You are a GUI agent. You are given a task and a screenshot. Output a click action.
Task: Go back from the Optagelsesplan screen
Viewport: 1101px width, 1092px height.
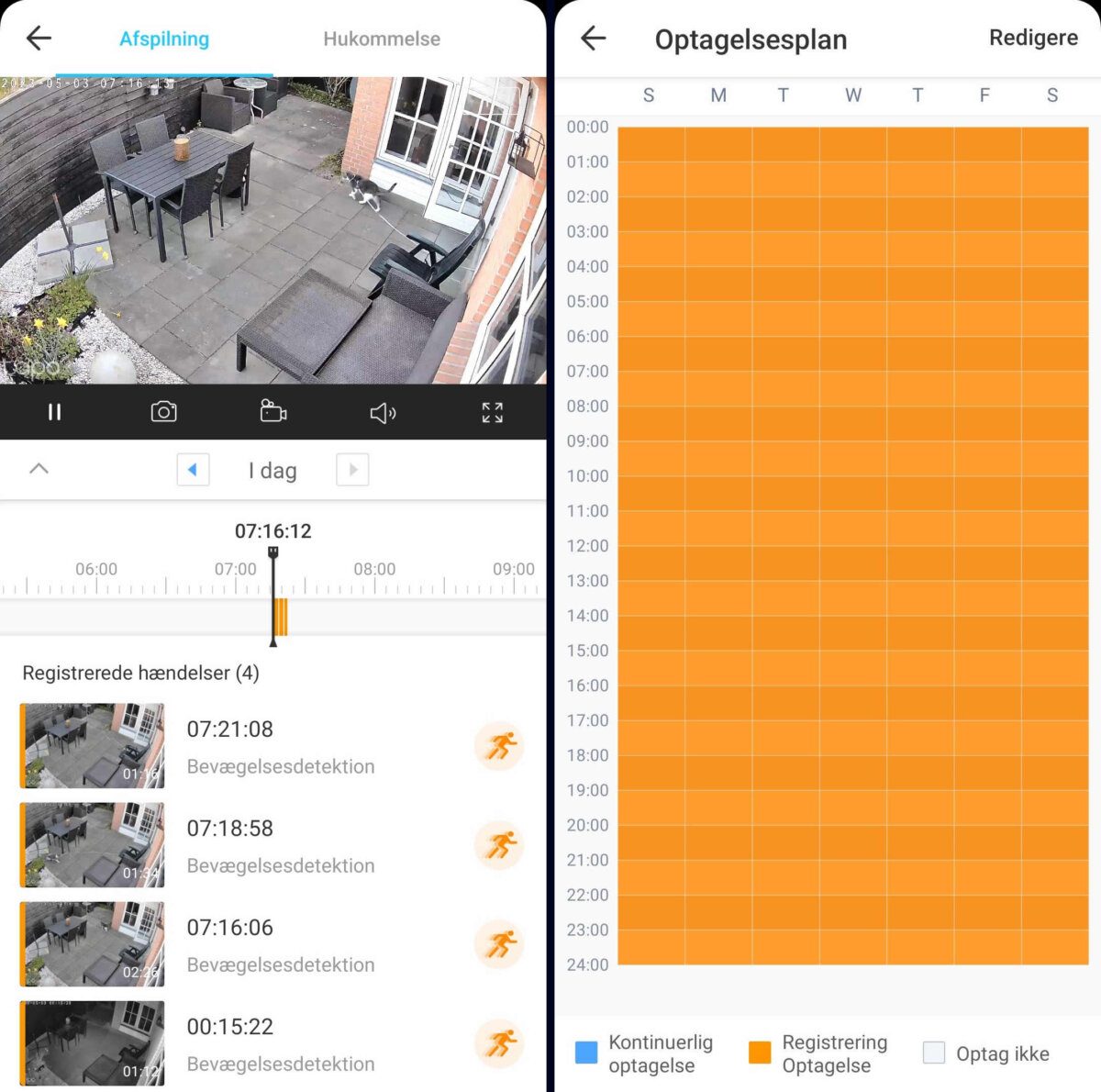[594, 39]
